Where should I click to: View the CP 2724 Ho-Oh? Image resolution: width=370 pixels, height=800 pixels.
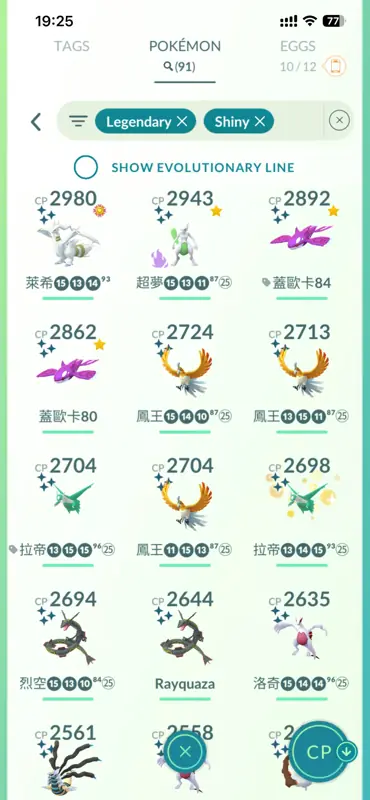tap(185, 378)
